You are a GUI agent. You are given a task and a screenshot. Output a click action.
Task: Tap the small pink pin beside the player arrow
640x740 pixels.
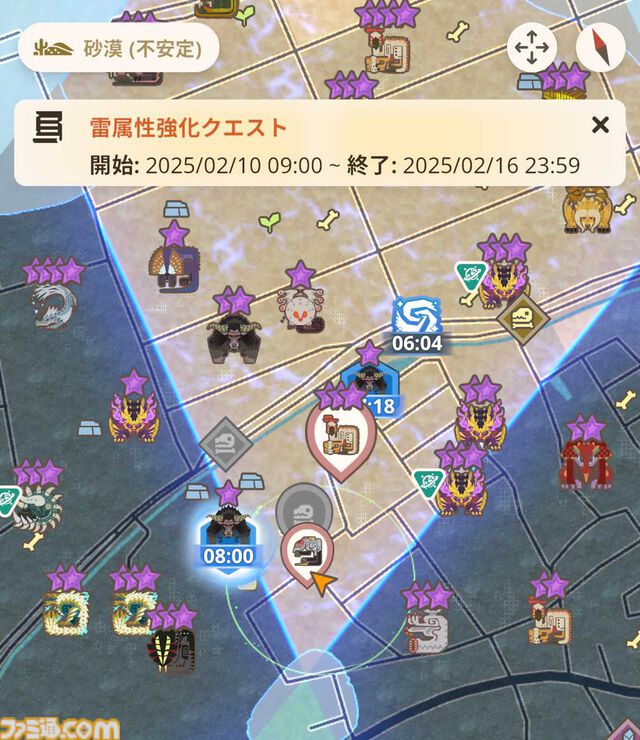coord(306,553)
